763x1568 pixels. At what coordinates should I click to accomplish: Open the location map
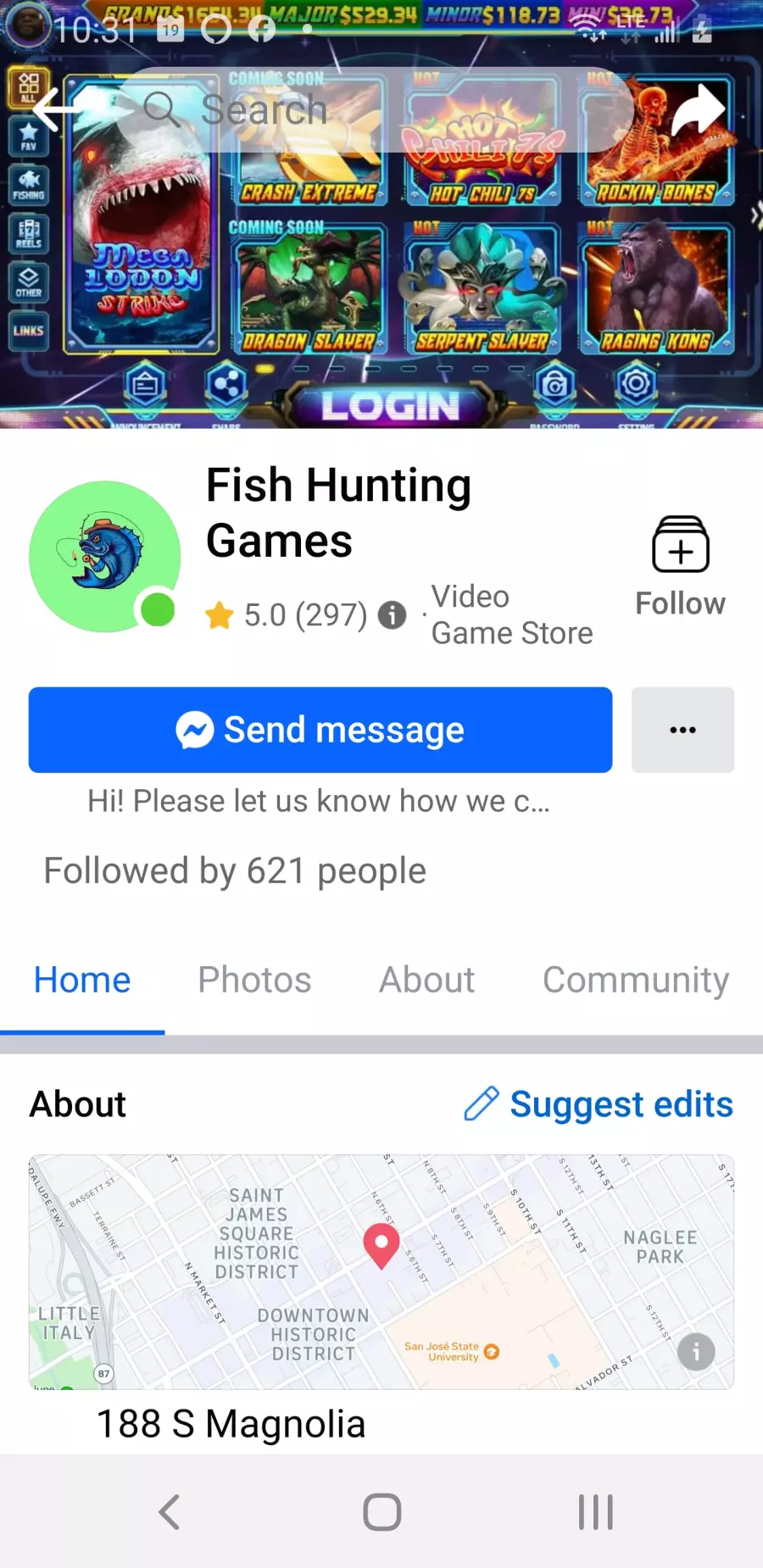pos(381,1271)
